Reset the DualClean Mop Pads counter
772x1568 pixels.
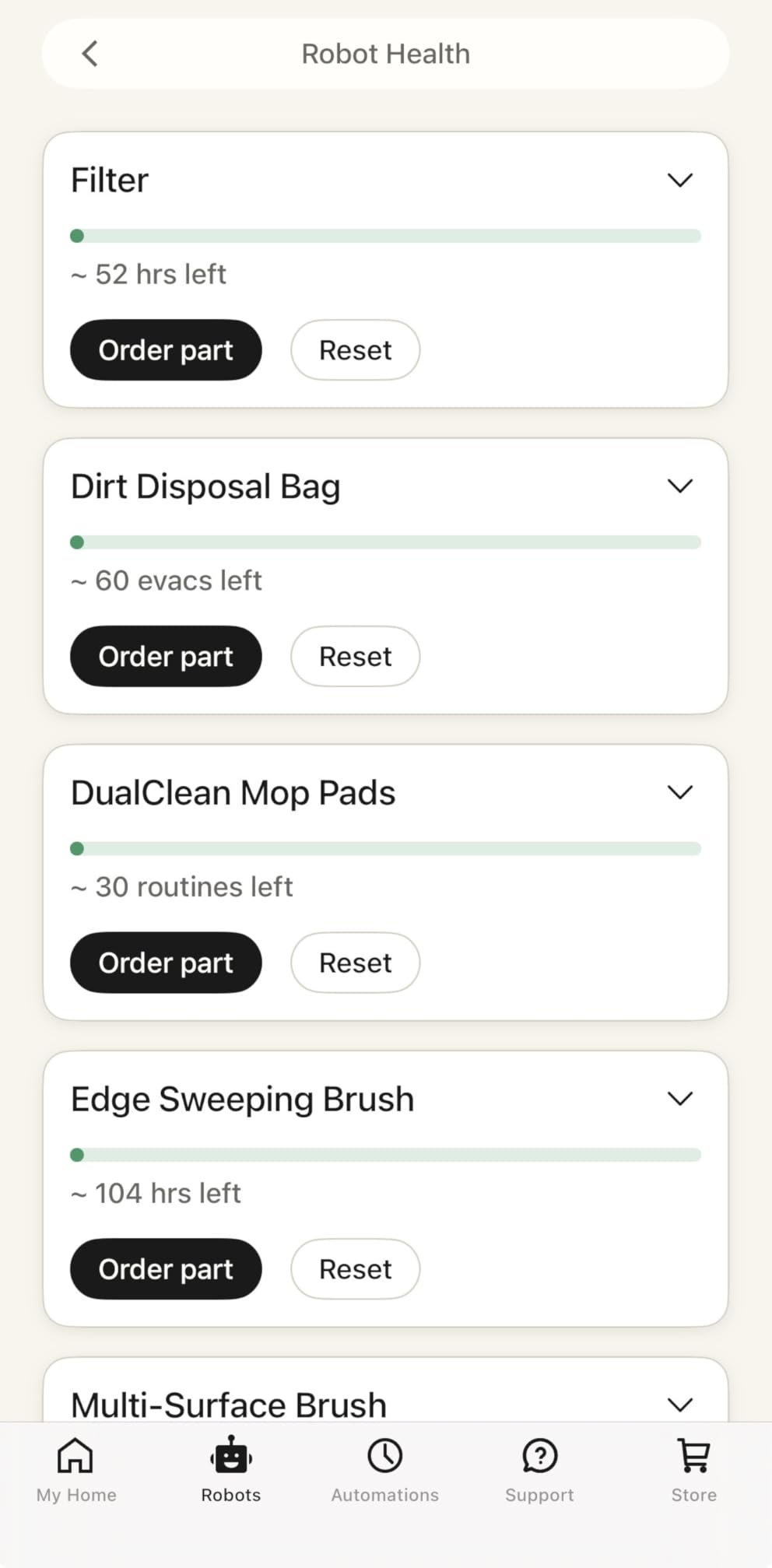click(x=355, y=963)
